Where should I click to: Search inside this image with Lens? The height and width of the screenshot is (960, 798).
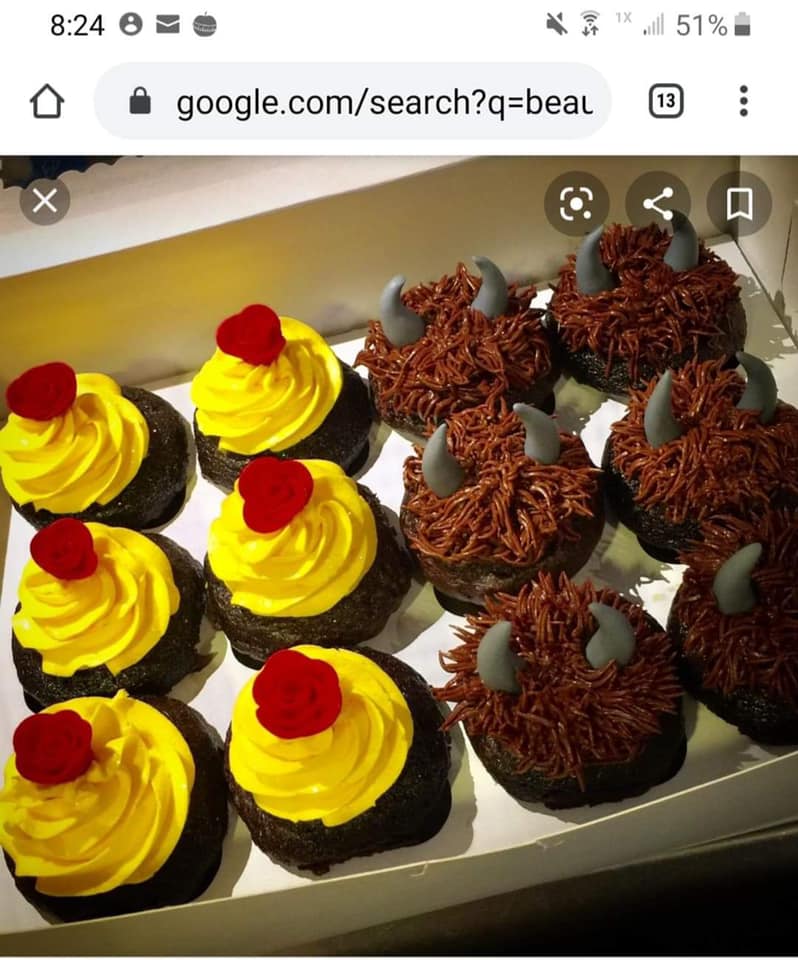(x=577, y=204)
